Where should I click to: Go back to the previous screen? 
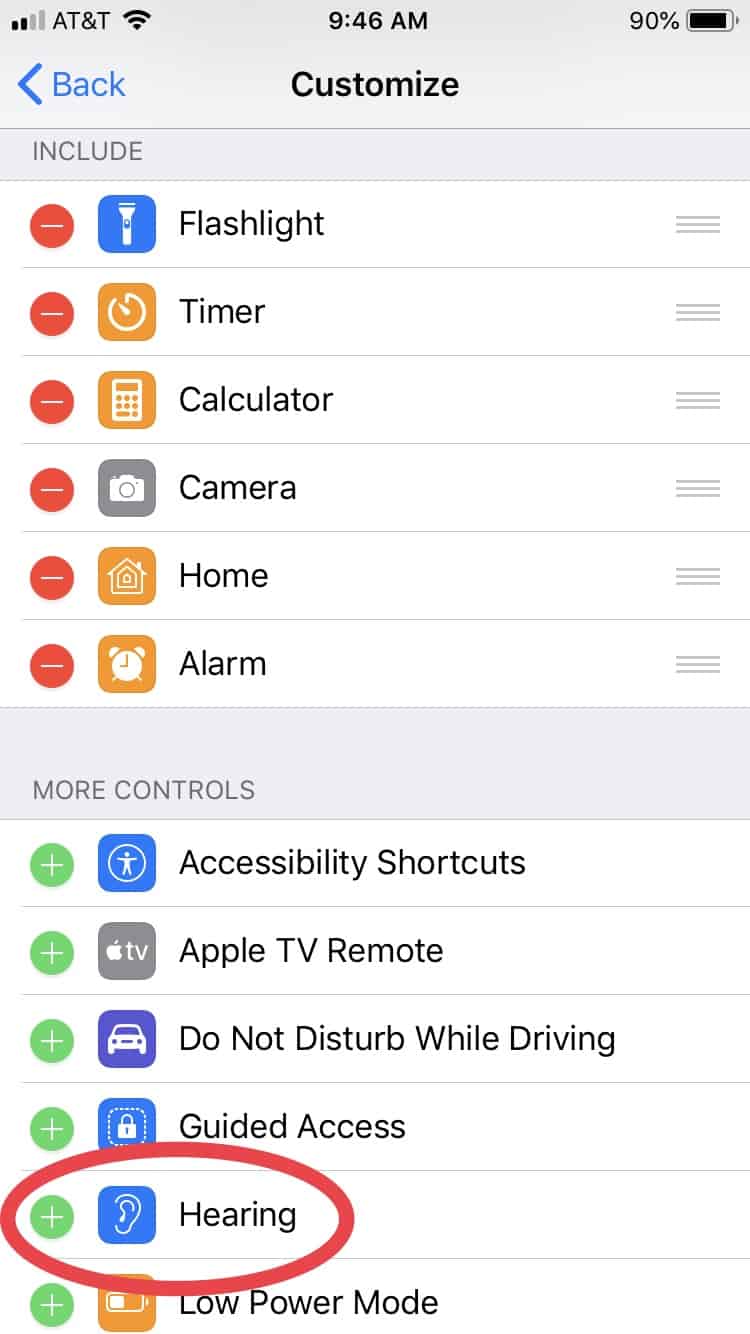pos(72,85)
